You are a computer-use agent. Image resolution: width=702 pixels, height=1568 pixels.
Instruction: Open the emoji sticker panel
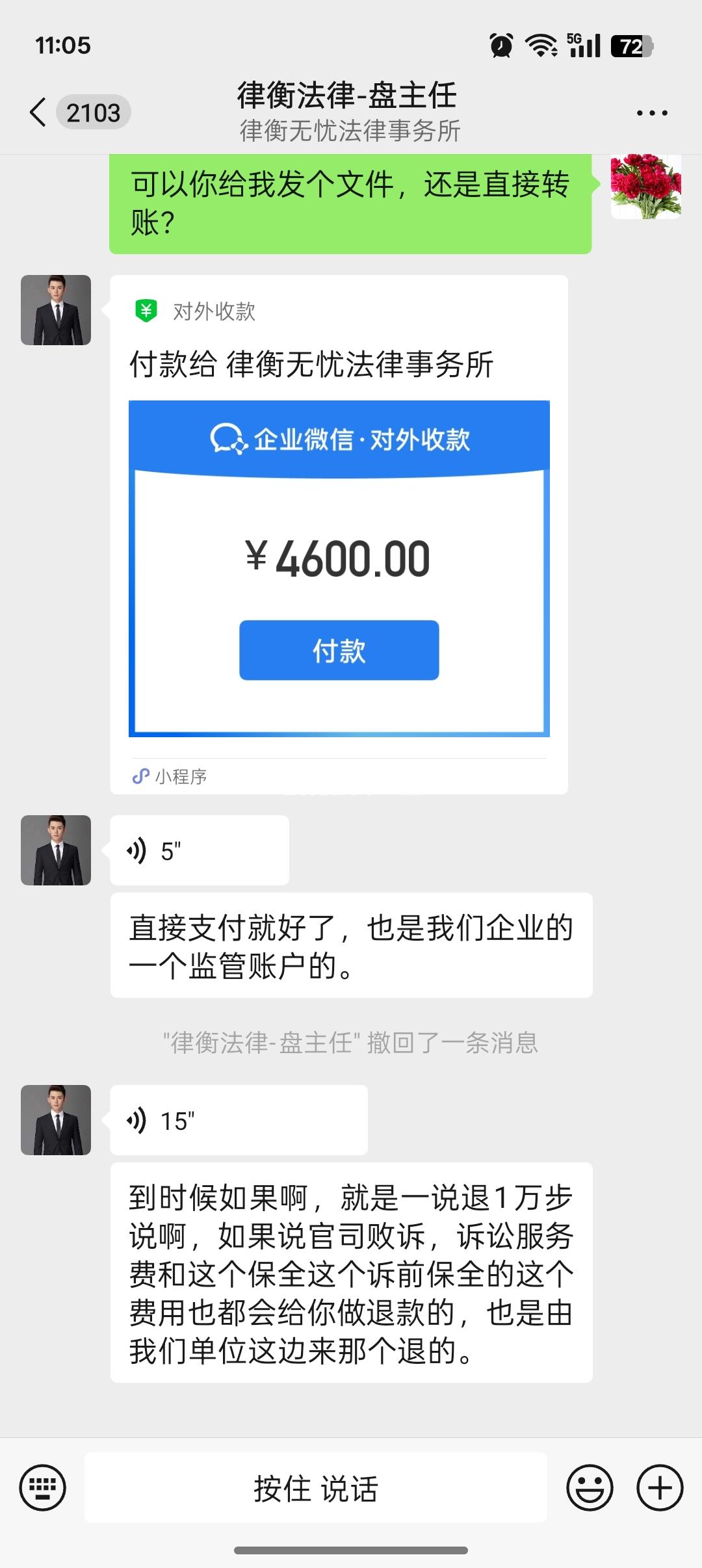[x=590, y=1487]
